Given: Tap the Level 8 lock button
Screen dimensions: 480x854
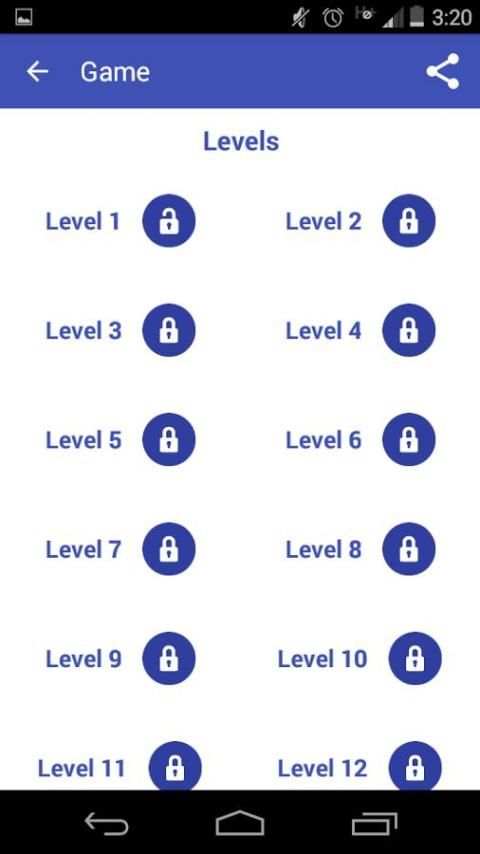Looking at the screenshot, I should (409, 549).
